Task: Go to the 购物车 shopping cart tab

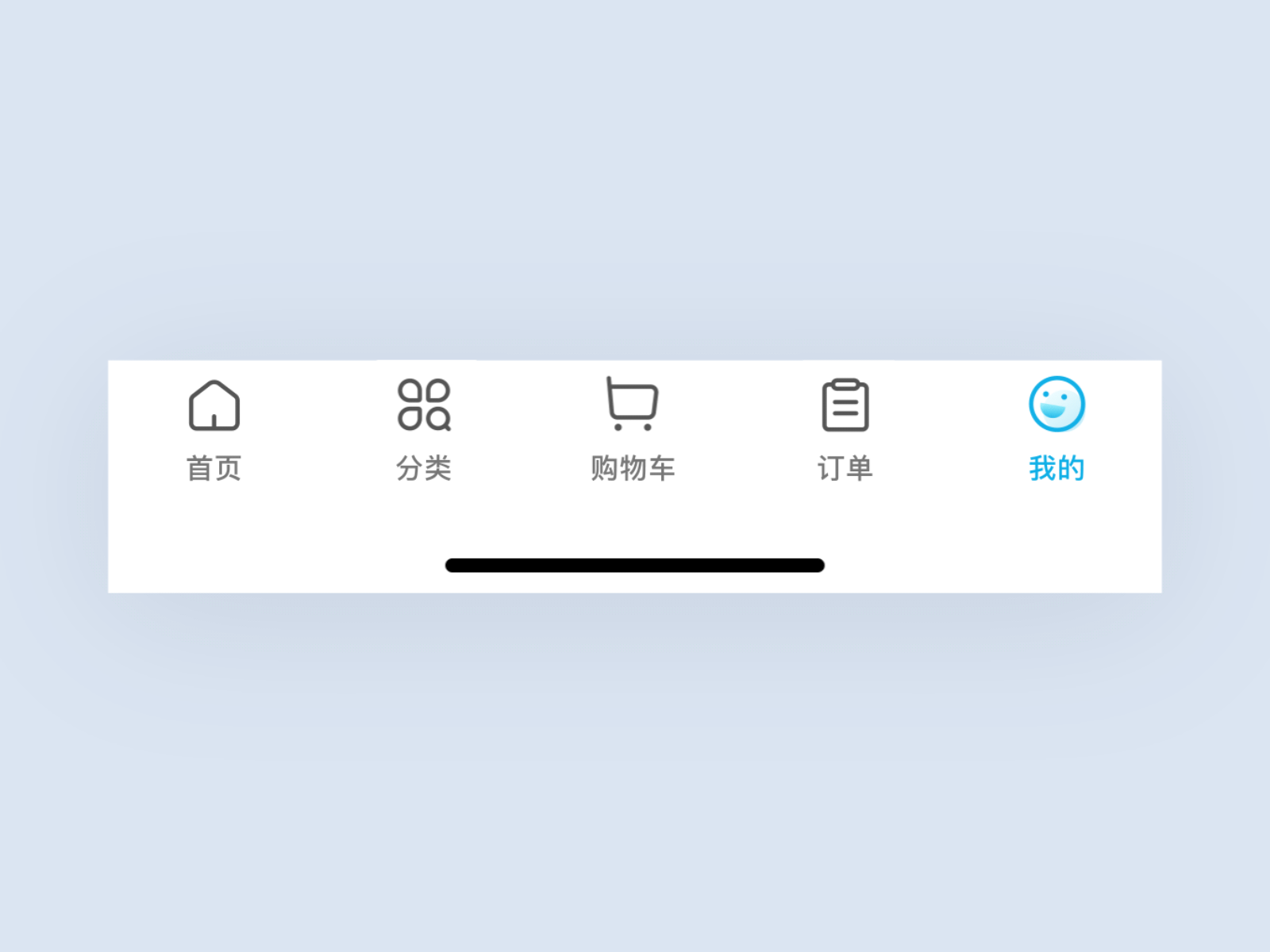Action: [633, 430]
